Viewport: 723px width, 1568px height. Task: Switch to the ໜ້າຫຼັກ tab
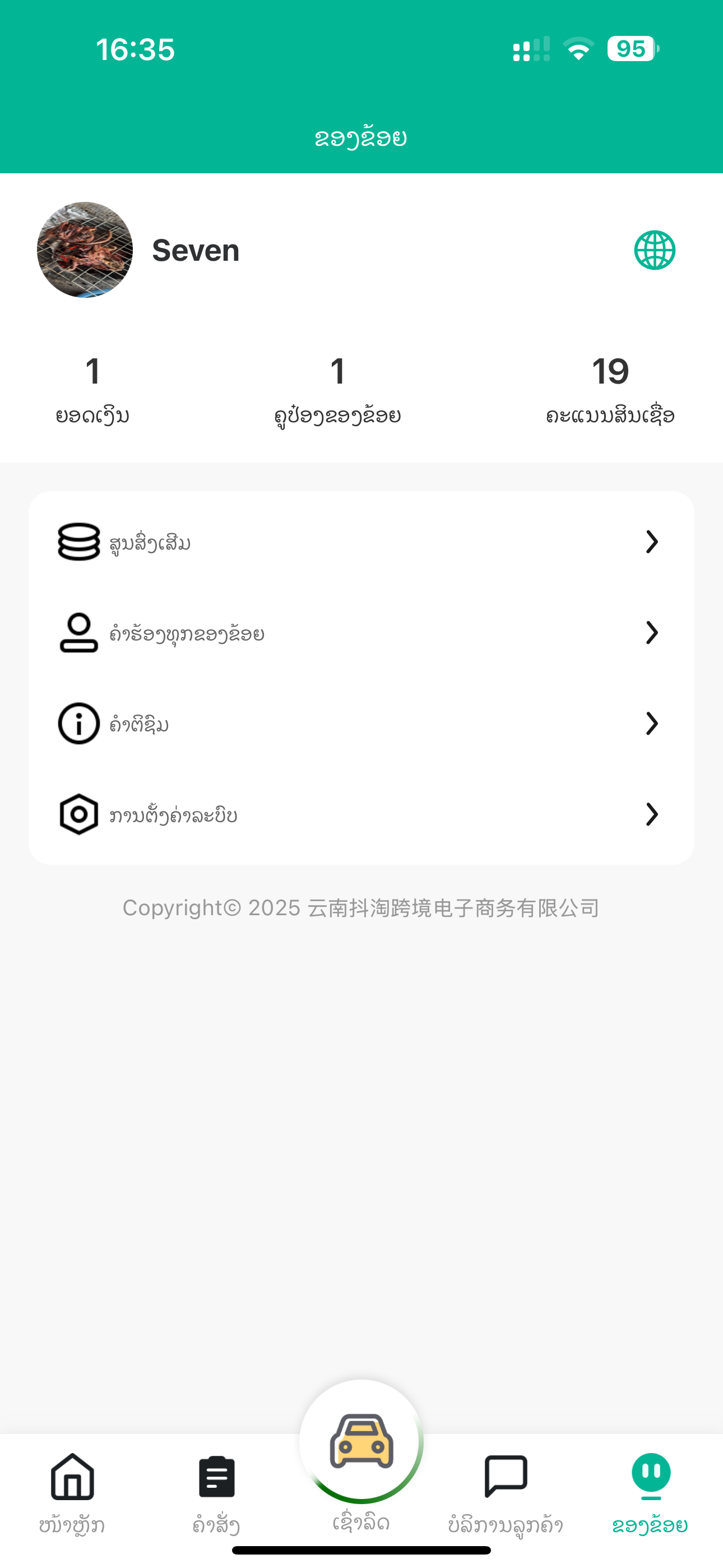(71, 1504)
